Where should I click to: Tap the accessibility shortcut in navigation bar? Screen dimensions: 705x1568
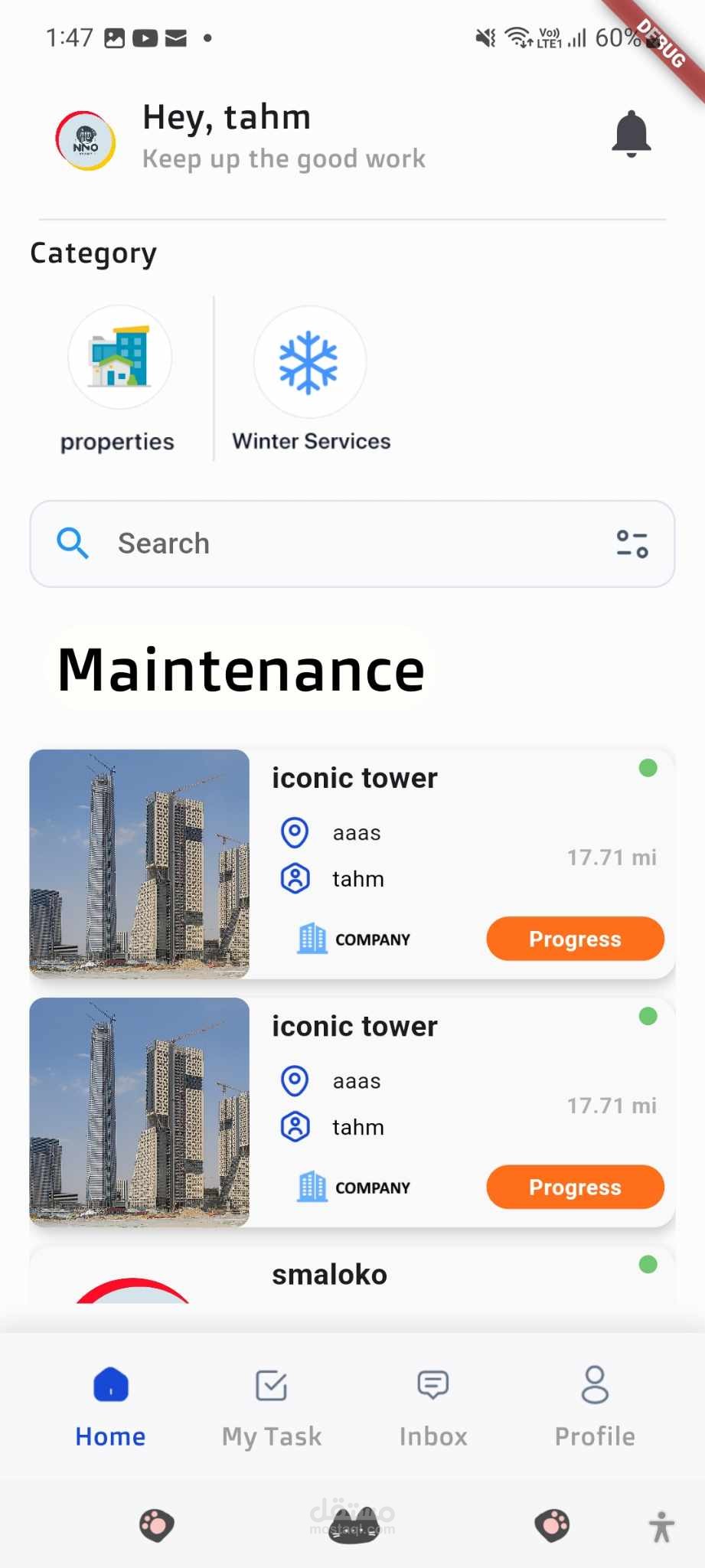[x=661, y=1527]
